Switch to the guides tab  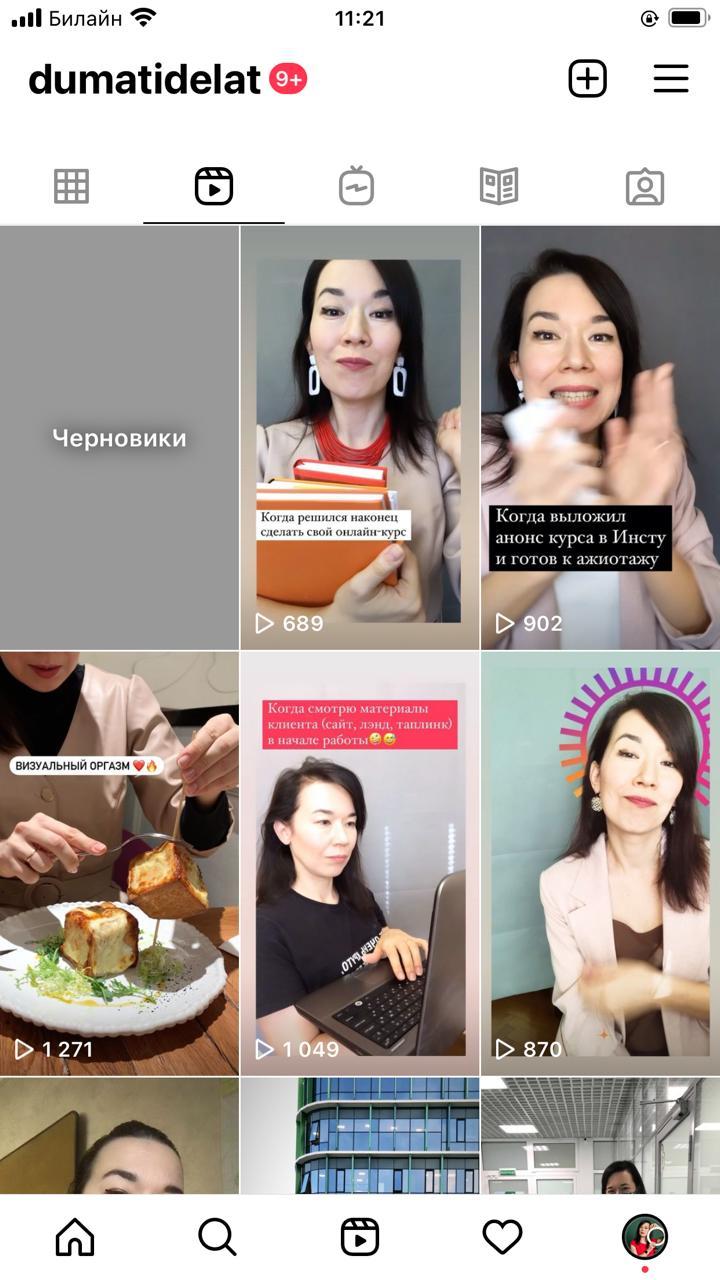coord(499,187)
